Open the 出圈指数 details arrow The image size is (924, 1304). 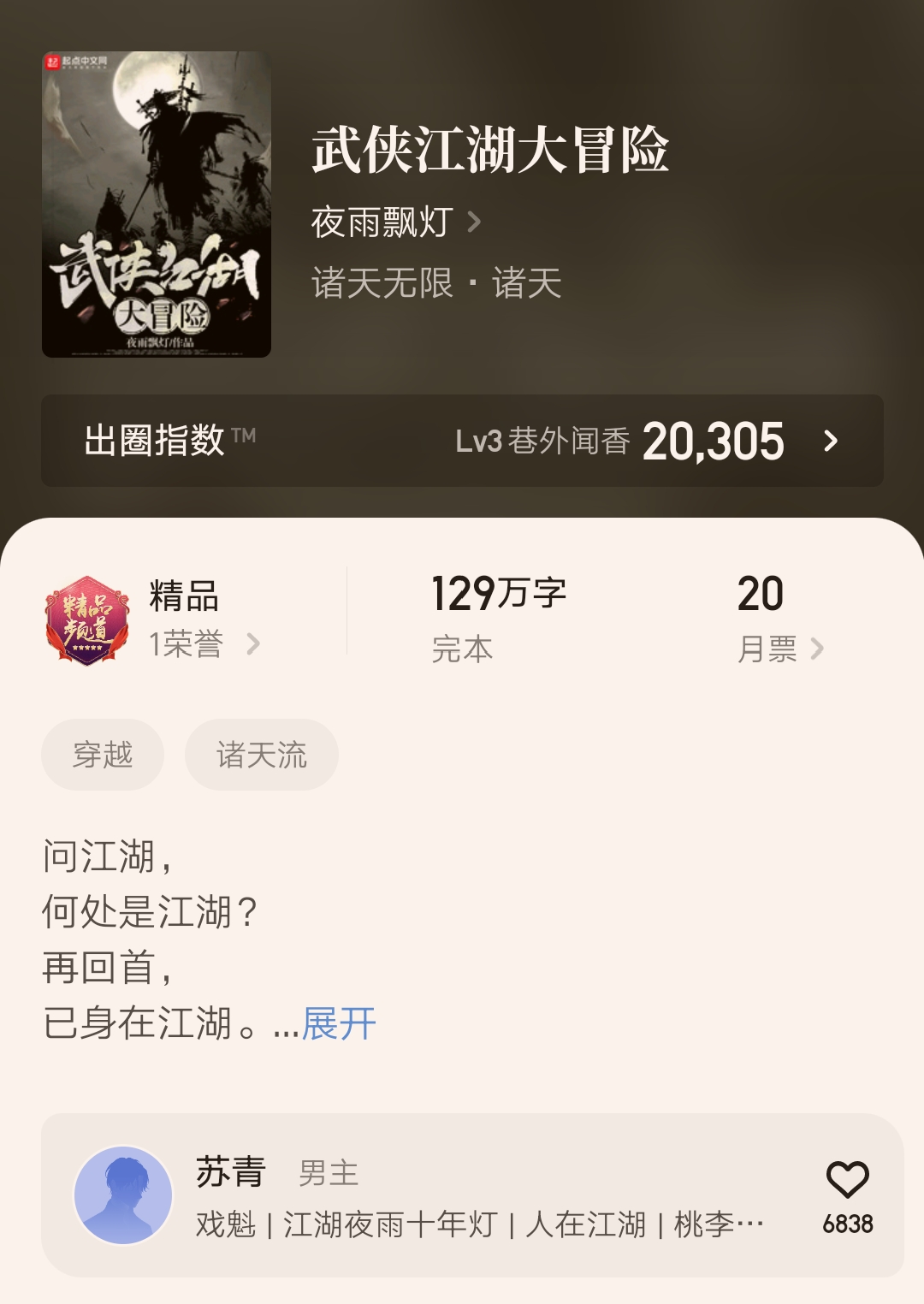829,440
